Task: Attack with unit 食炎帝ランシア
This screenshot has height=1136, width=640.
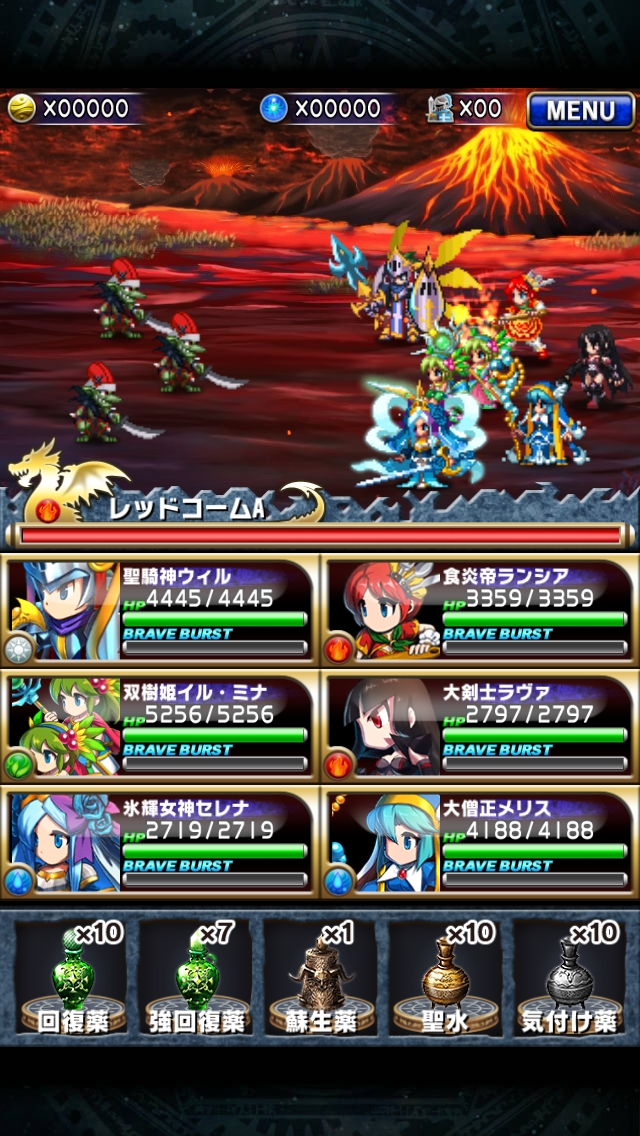Action: (x=480, y=610)
